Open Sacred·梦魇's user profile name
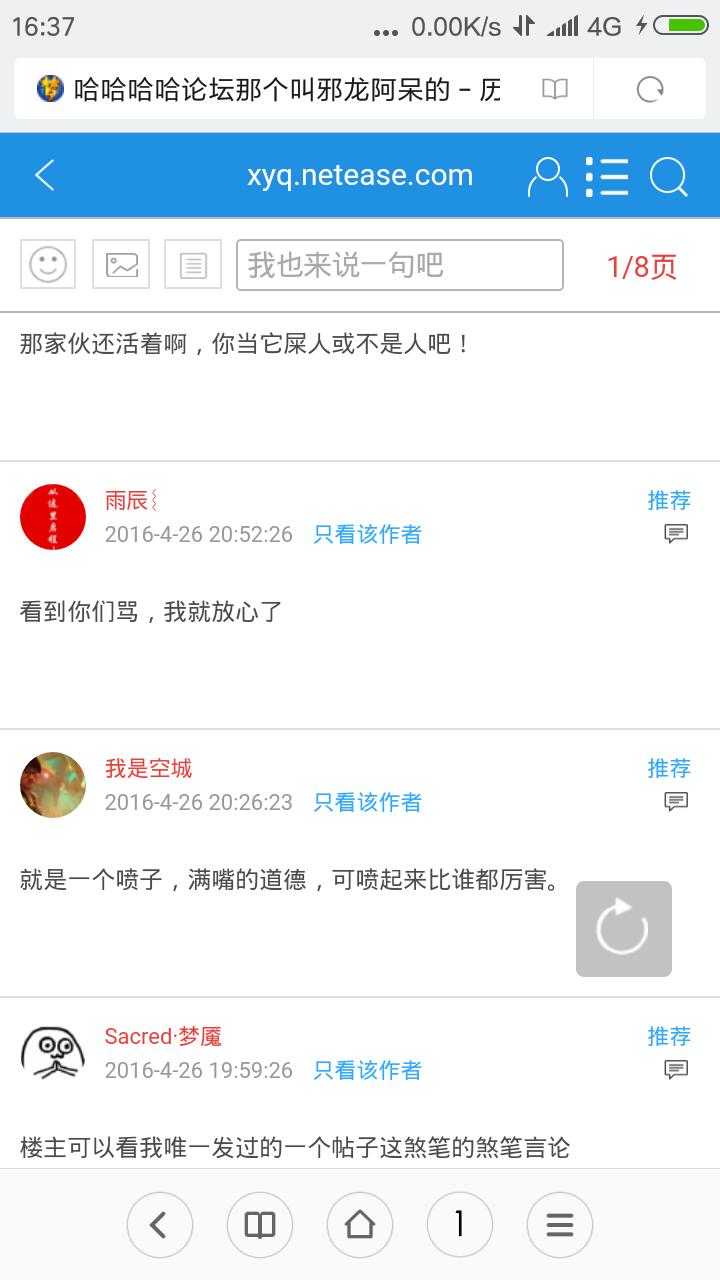 pyautogui.click(x=163, y=1036)
